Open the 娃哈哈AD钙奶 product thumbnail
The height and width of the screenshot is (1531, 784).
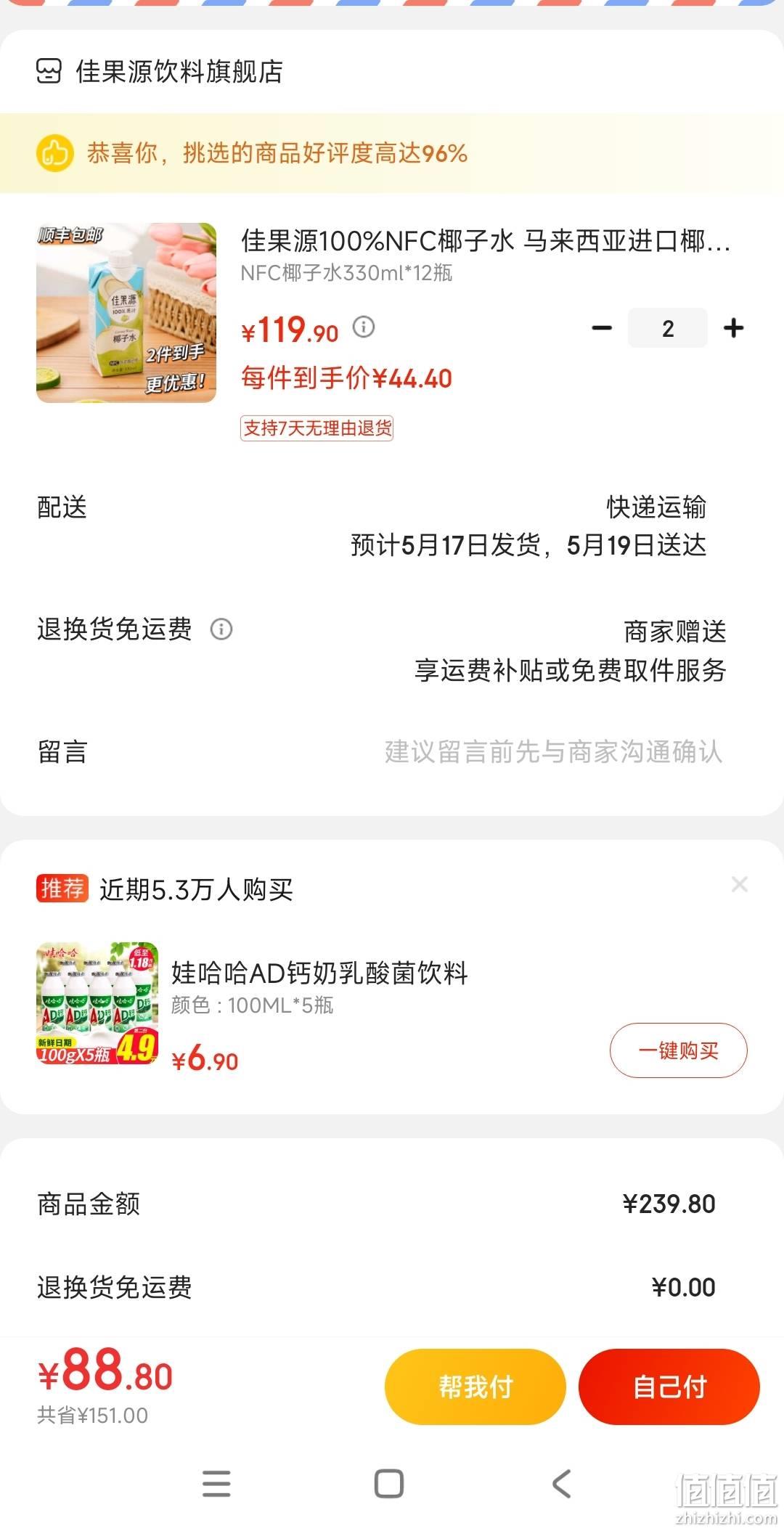pos(97,1003)
